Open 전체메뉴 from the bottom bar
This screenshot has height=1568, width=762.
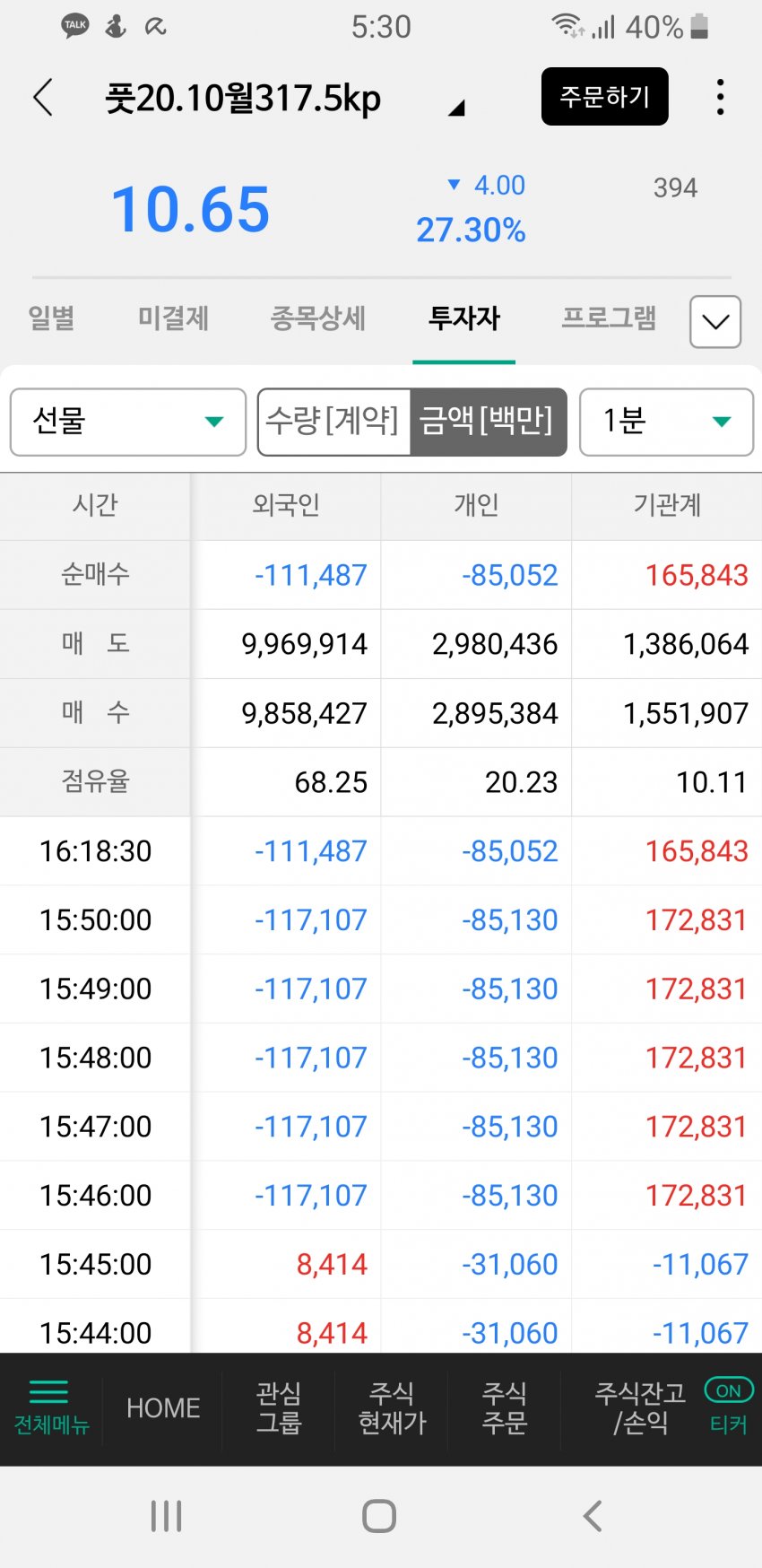tap(51, 1408)
